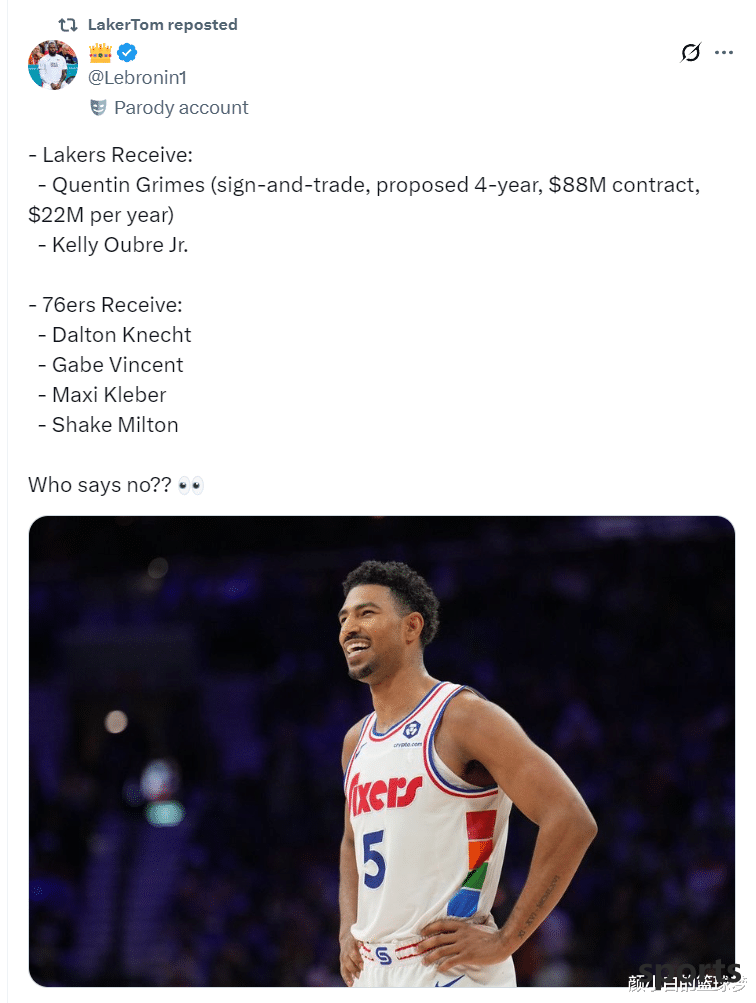
Task: Open the Parody account label info
Action: (180, 107)
